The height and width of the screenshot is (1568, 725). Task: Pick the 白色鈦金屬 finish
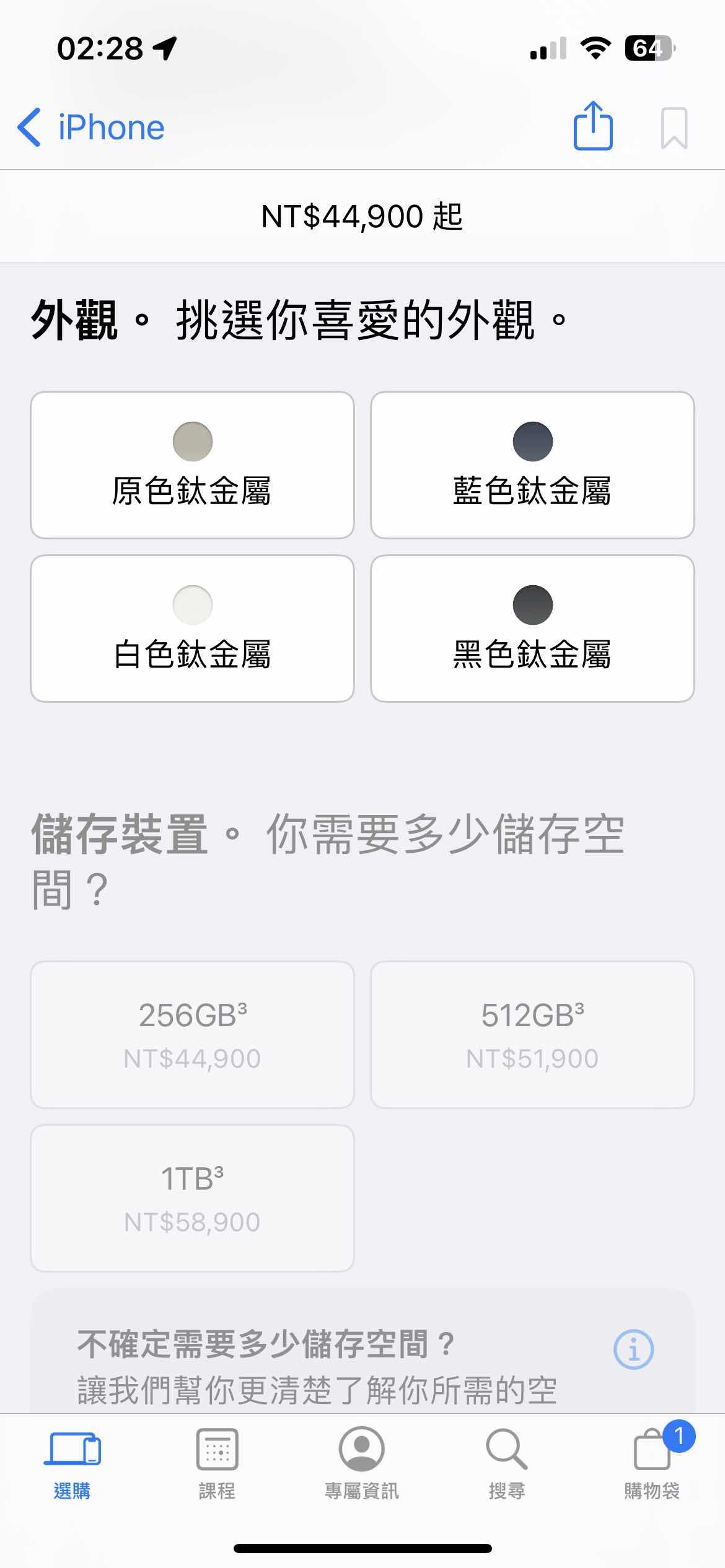pos(192,628)
